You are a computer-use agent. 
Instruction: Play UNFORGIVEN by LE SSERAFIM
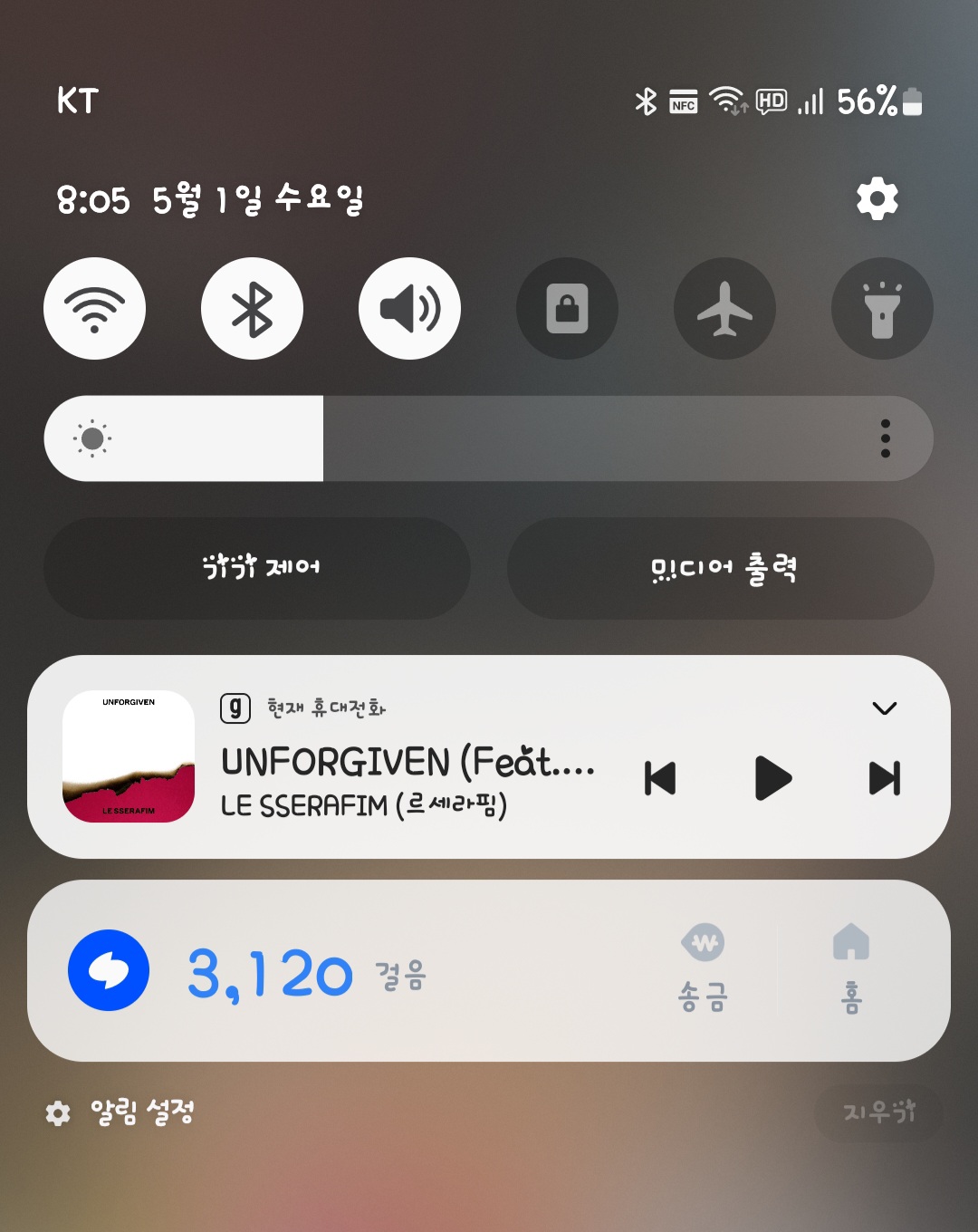(772, 778)
